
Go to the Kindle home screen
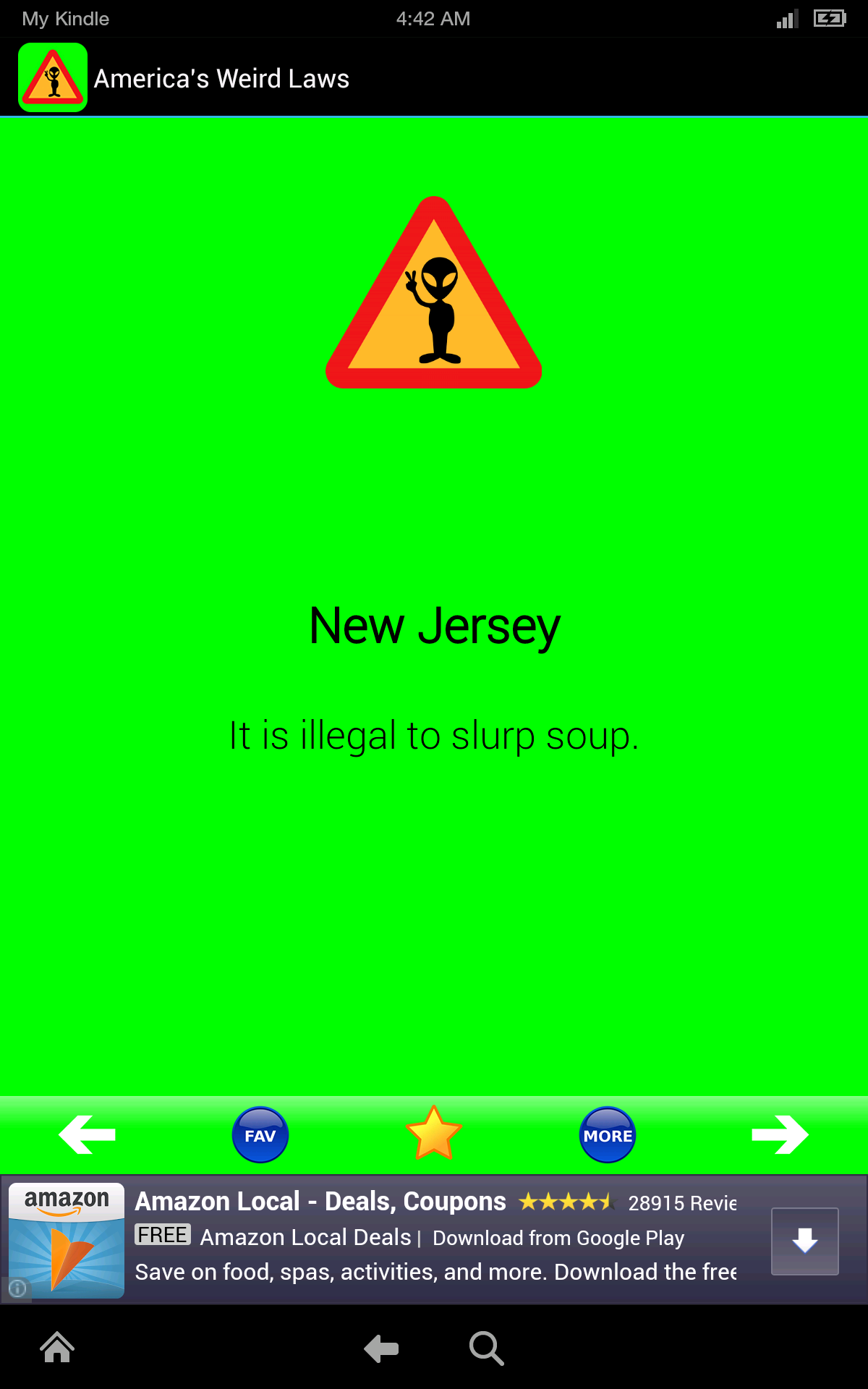[x=57, y=1348]
